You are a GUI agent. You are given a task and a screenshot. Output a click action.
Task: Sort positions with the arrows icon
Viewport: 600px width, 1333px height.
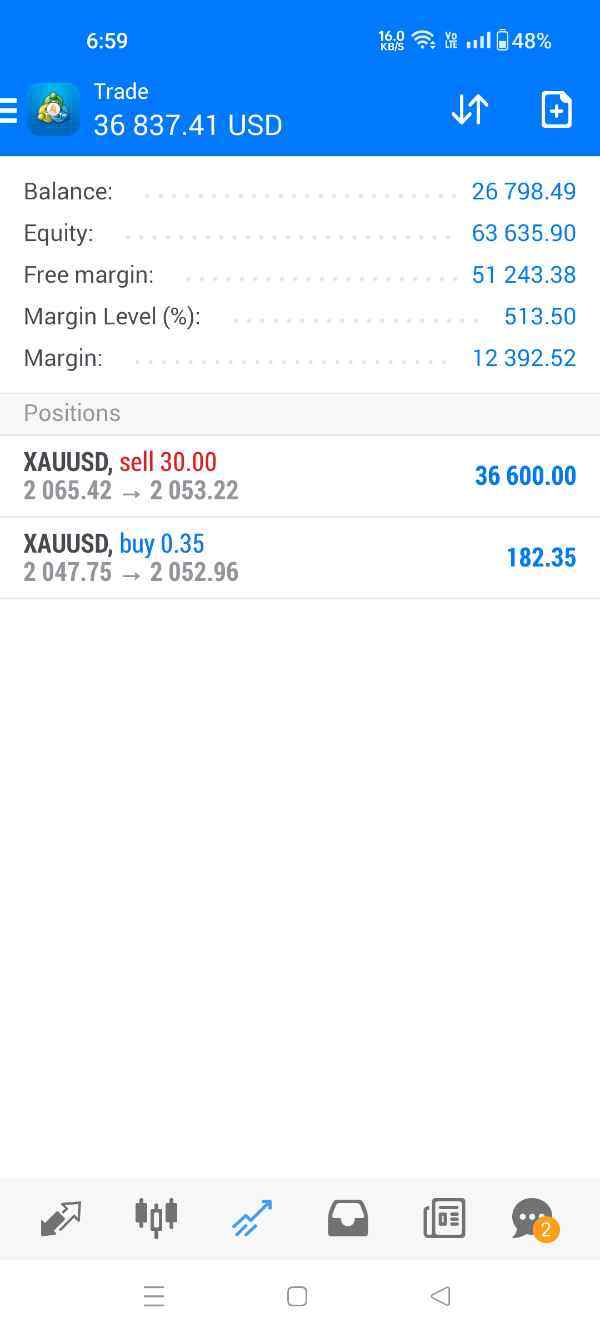tap(469, 110)
